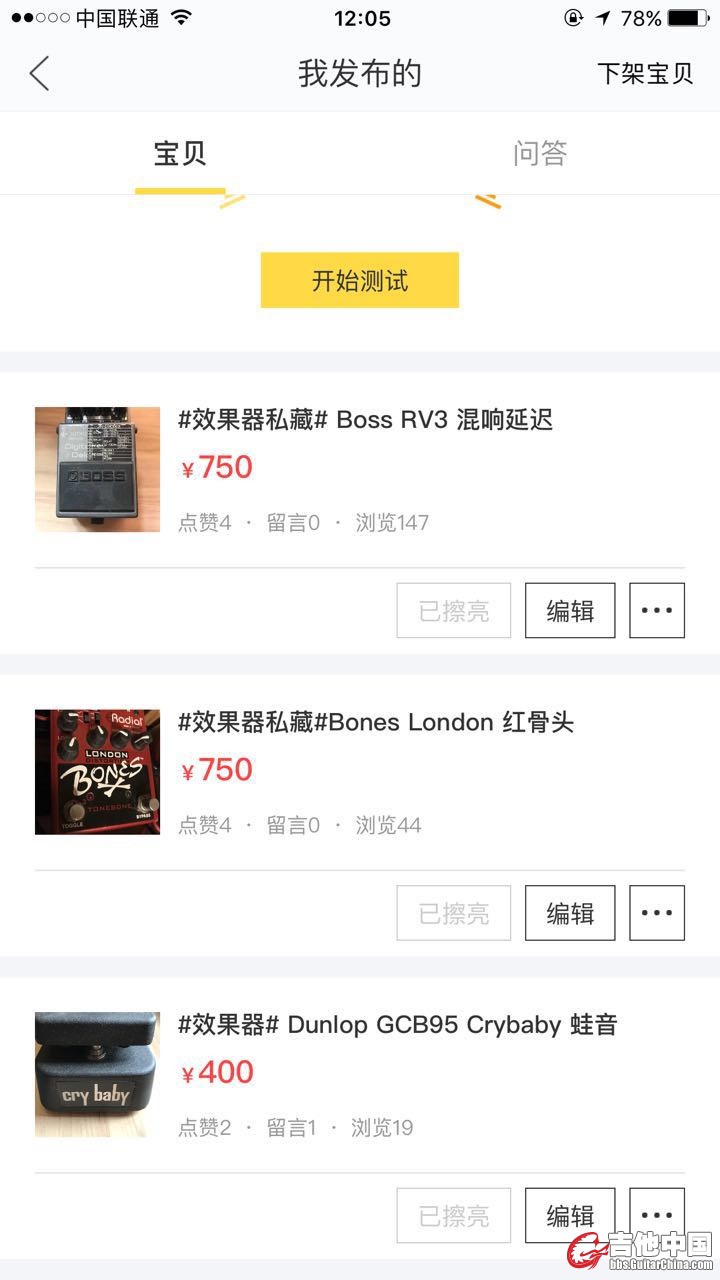Open the Bones London 红骨头 listing
This screenshot has width=720, height=1280.
click(375, 722)
